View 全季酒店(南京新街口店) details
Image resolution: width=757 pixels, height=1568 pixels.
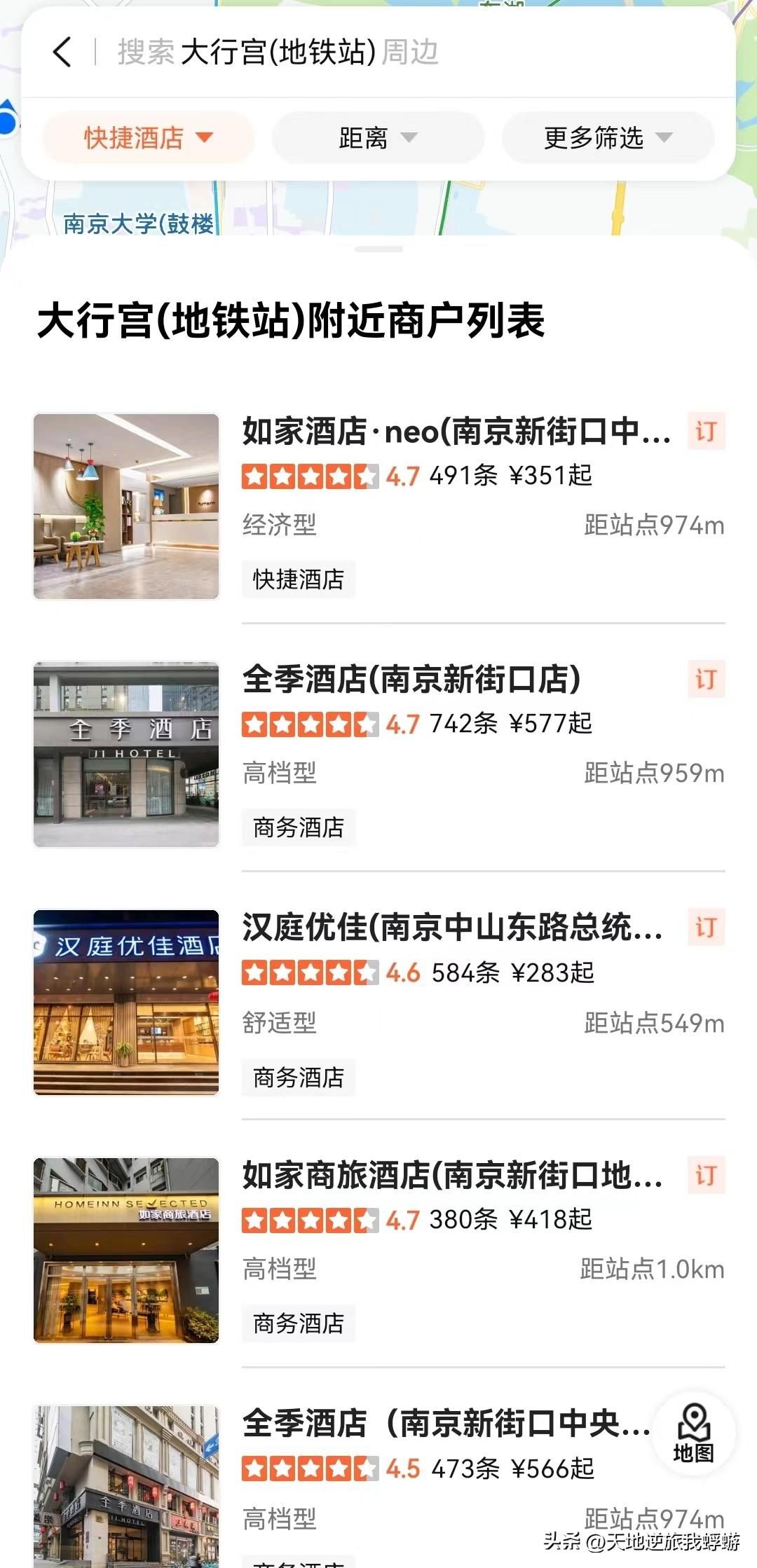[x=411, y=680]
